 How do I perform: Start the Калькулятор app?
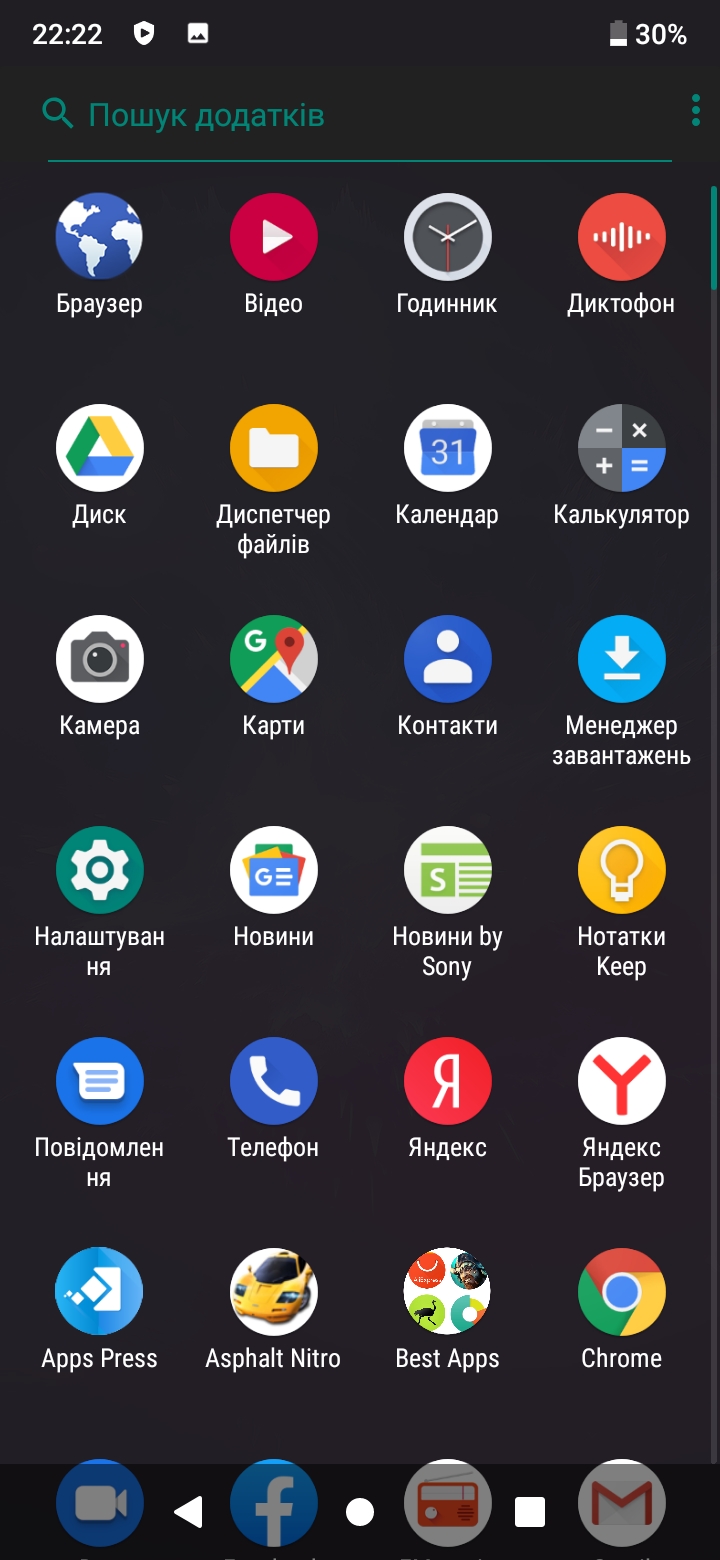click(x=621, y=447)
